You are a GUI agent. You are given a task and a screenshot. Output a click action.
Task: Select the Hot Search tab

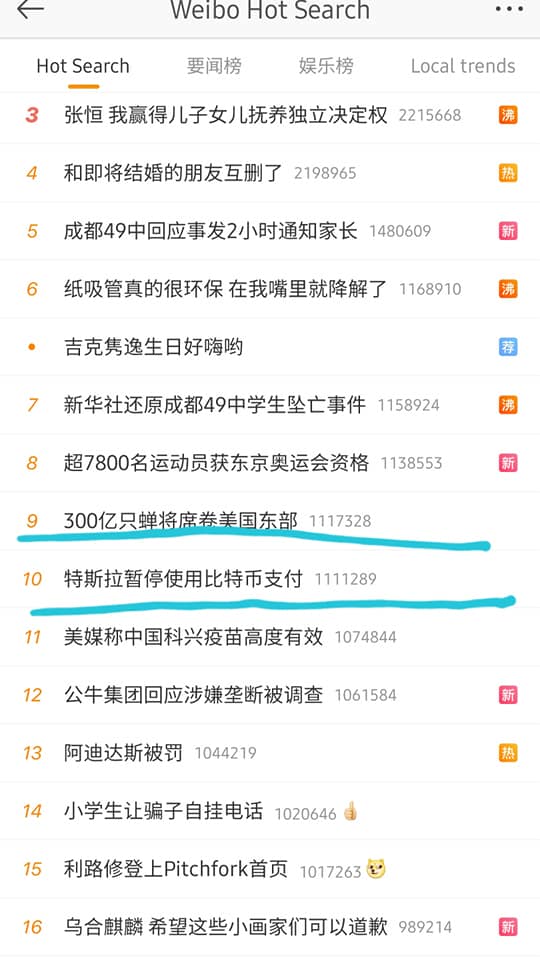(83, 66)
